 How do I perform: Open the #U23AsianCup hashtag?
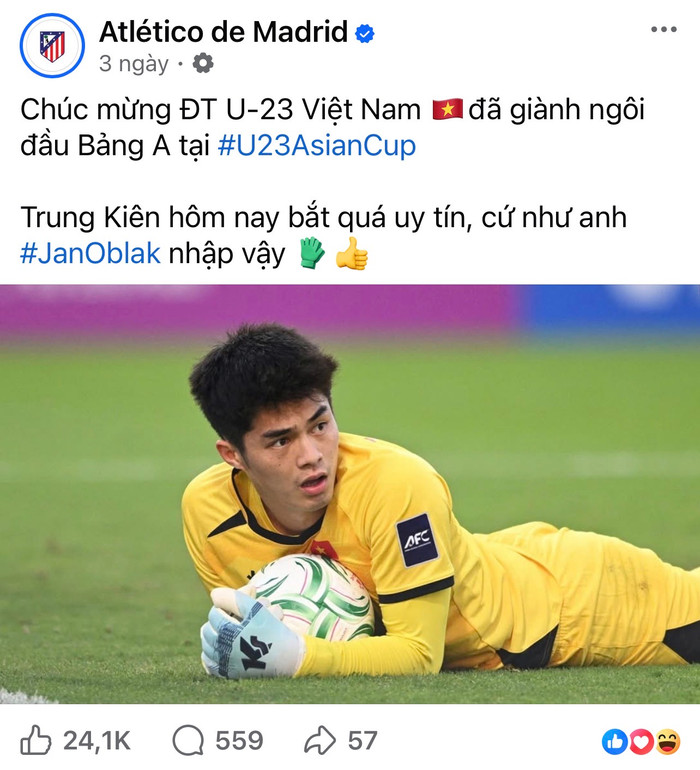click(x=316, y=146)
